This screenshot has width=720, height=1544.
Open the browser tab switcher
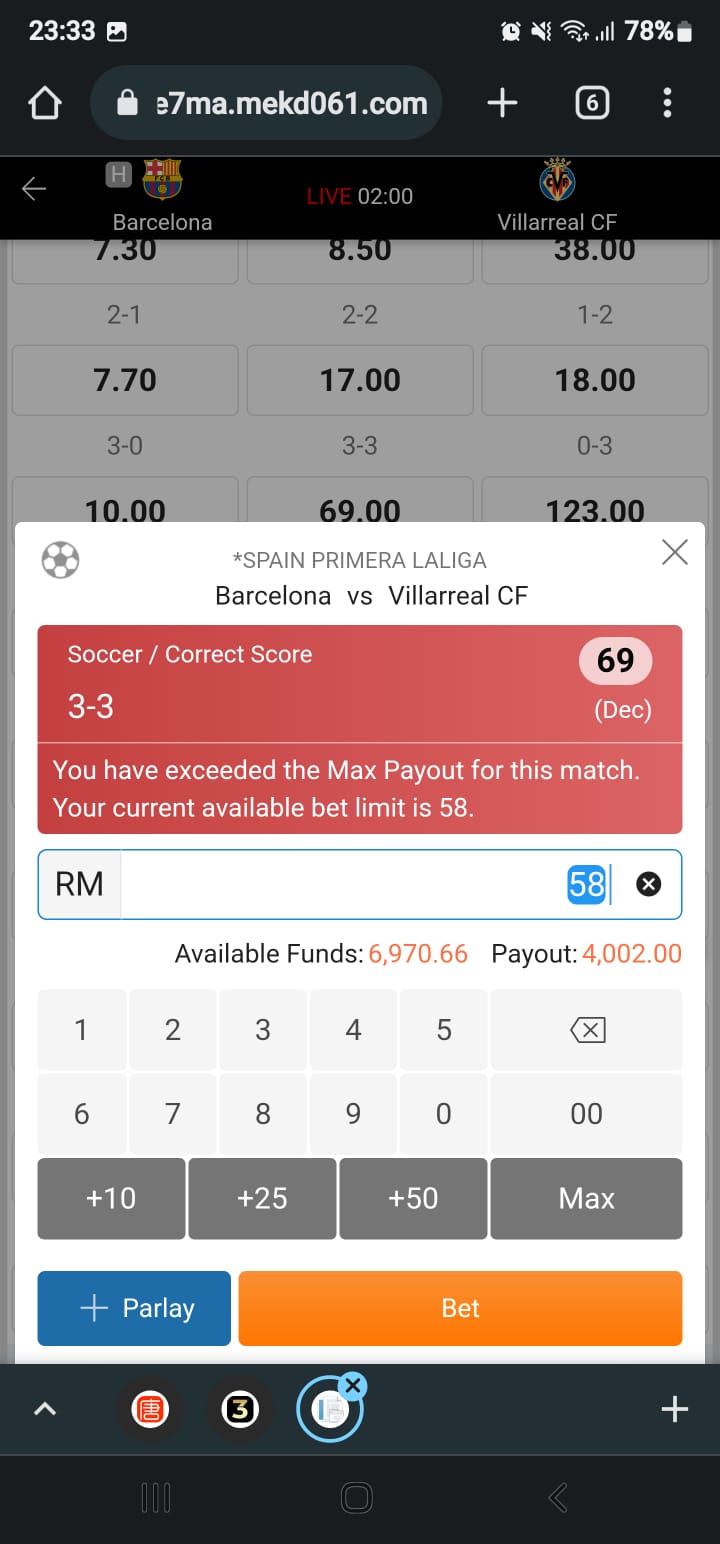592,103
